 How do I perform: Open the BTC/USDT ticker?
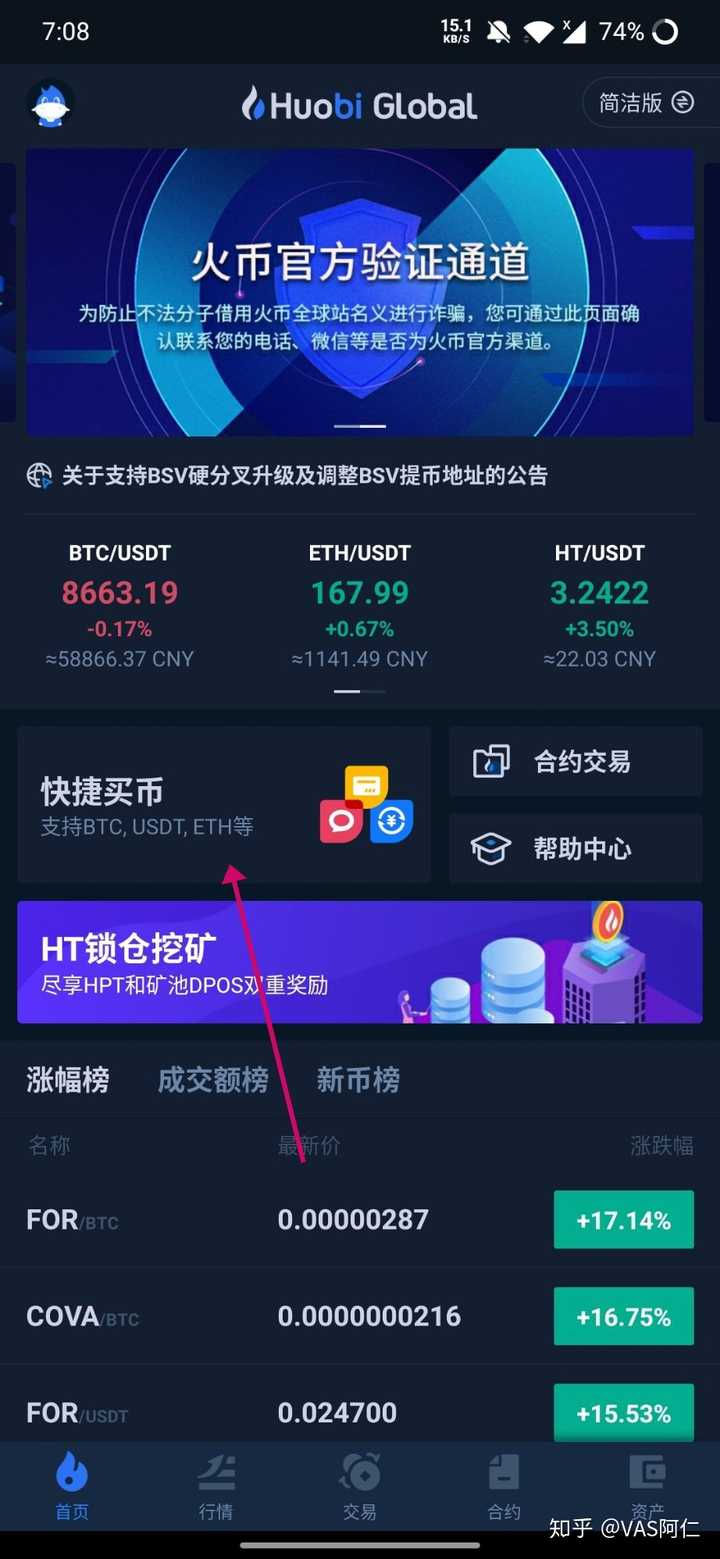coord(120,605)
